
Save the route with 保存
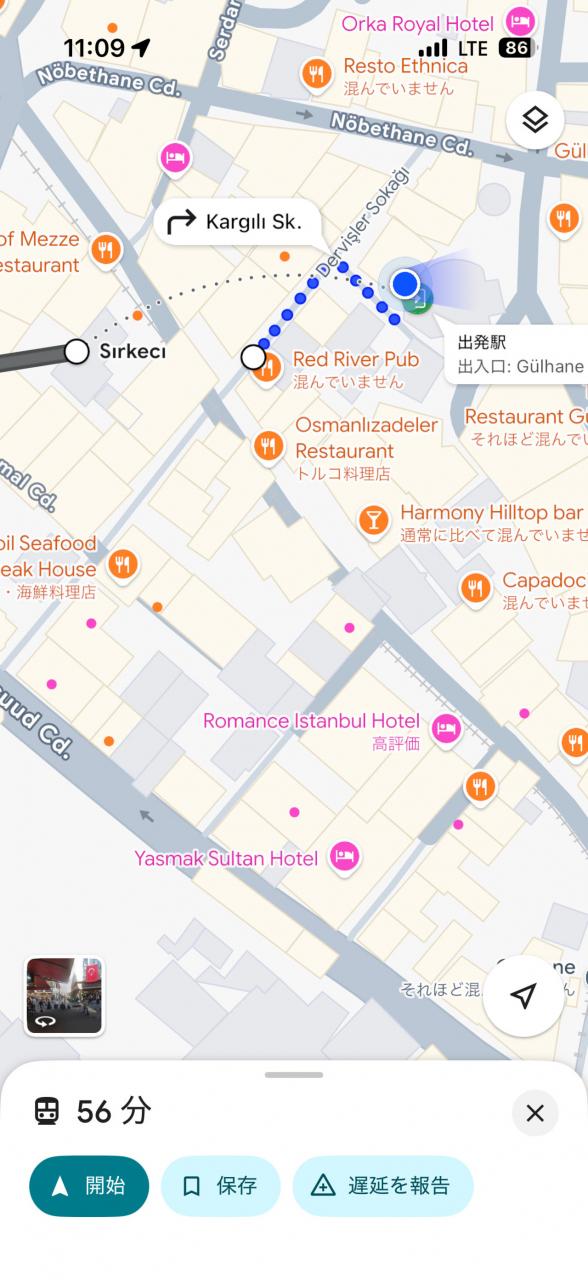[221, 1186]
